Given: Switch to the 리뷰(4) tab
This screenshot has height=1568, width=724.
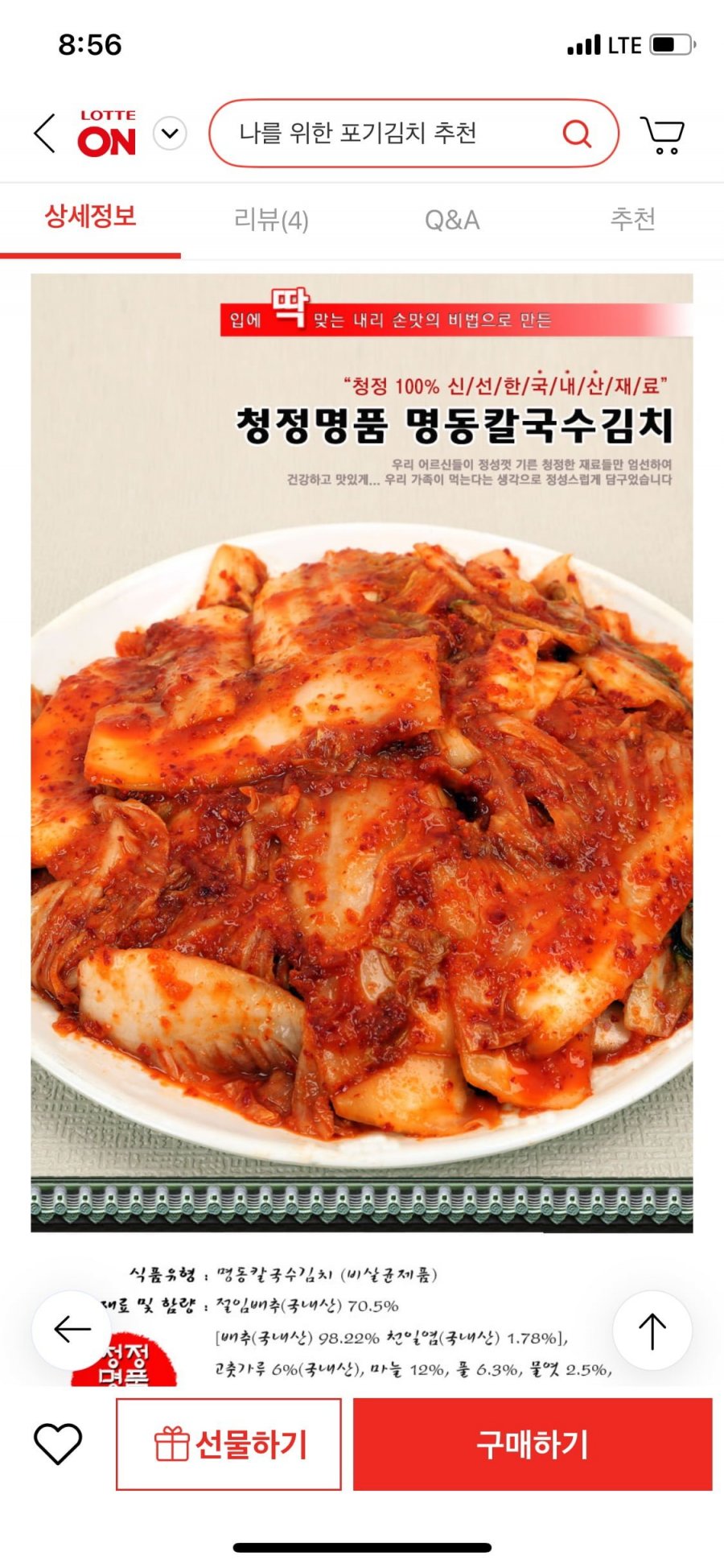Looking at the screenshot, I should (271, 220).
